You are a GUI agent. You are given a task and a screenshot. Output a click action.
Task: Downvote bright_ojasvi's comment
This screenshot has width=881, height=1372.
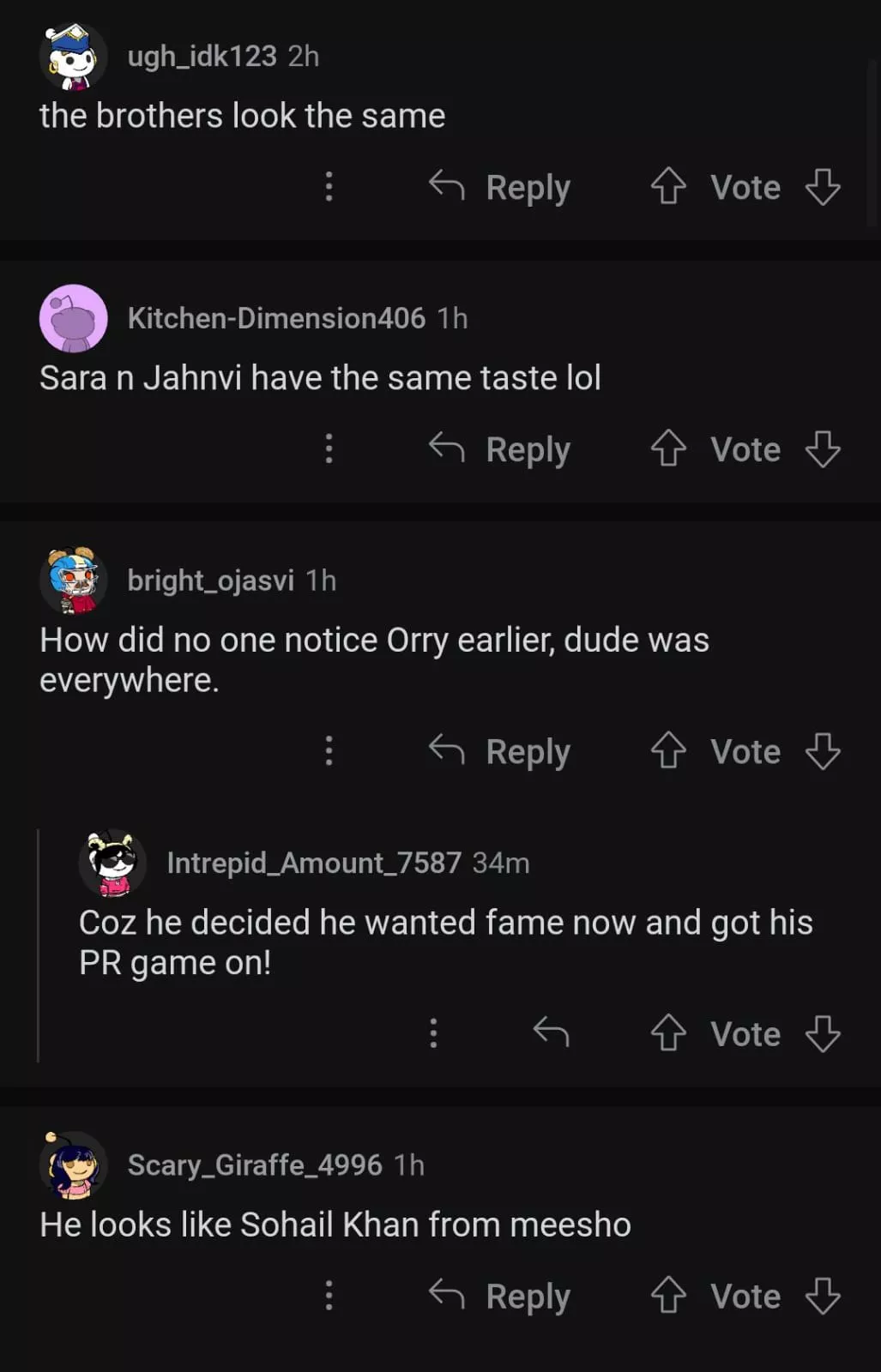(x=823, y=750)
